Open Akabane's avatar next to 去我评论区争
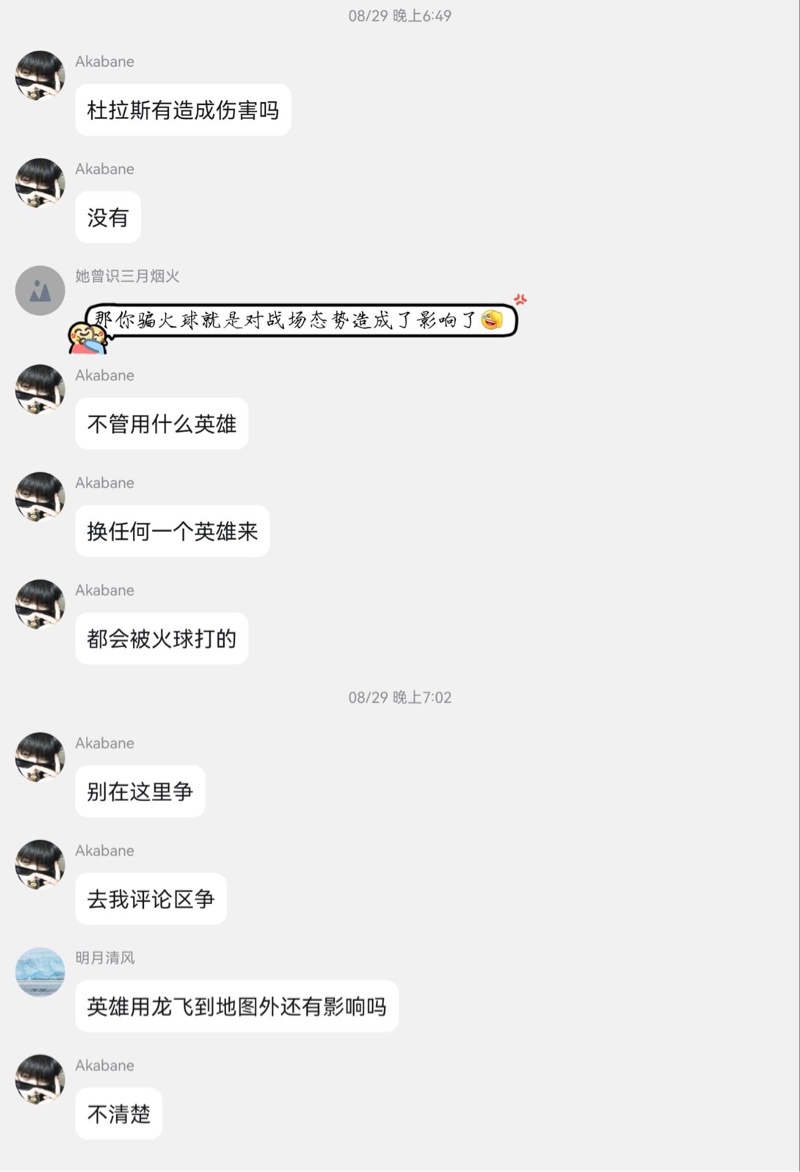Viewport: 800px width, 1172px height. tap(40, 865)
